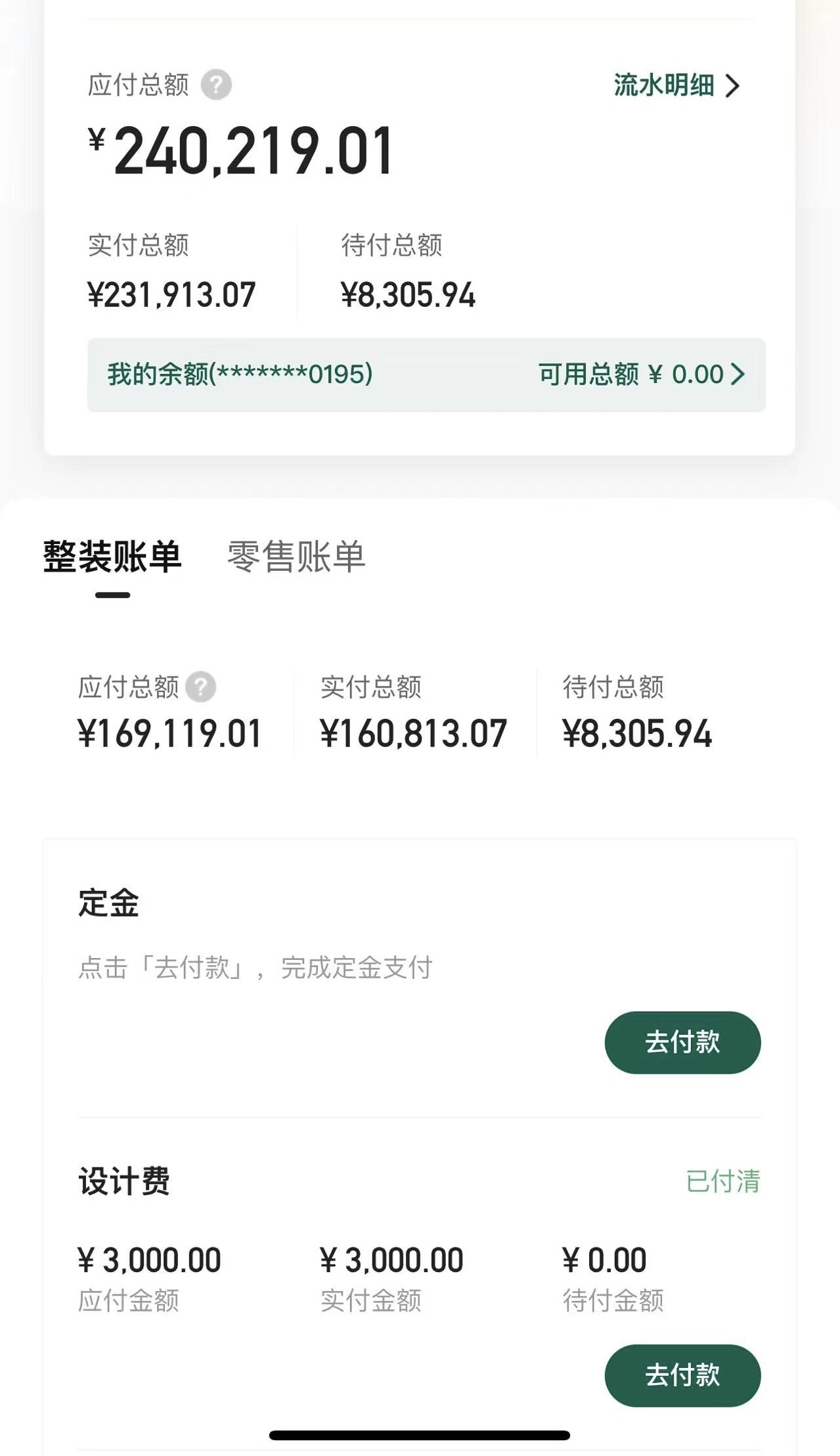Tap 去付款 to pay the 定金
Image resolution: width=840 pixels, height=1456 pixels.
coord(682,1042)
